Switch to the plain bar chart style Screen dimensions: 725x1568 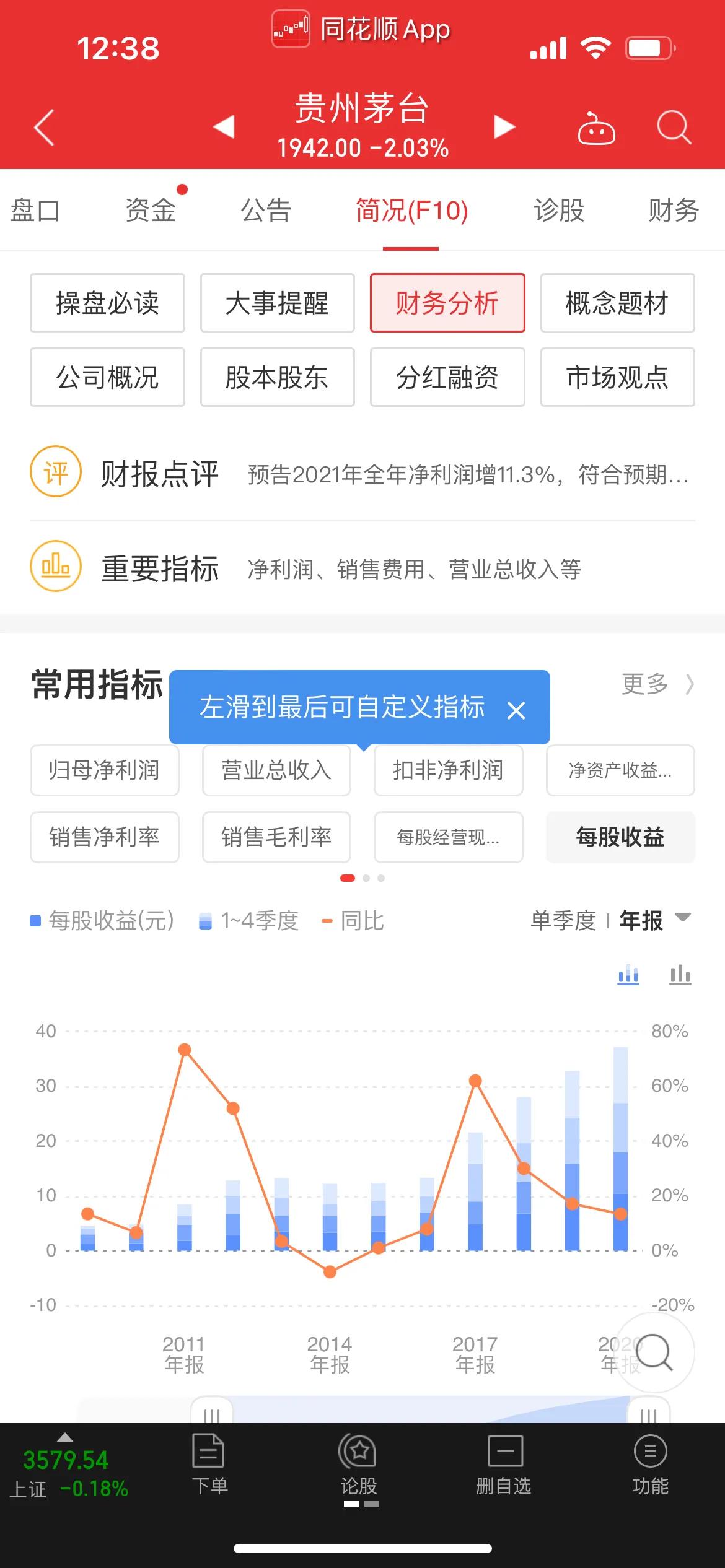click(679, 973)
